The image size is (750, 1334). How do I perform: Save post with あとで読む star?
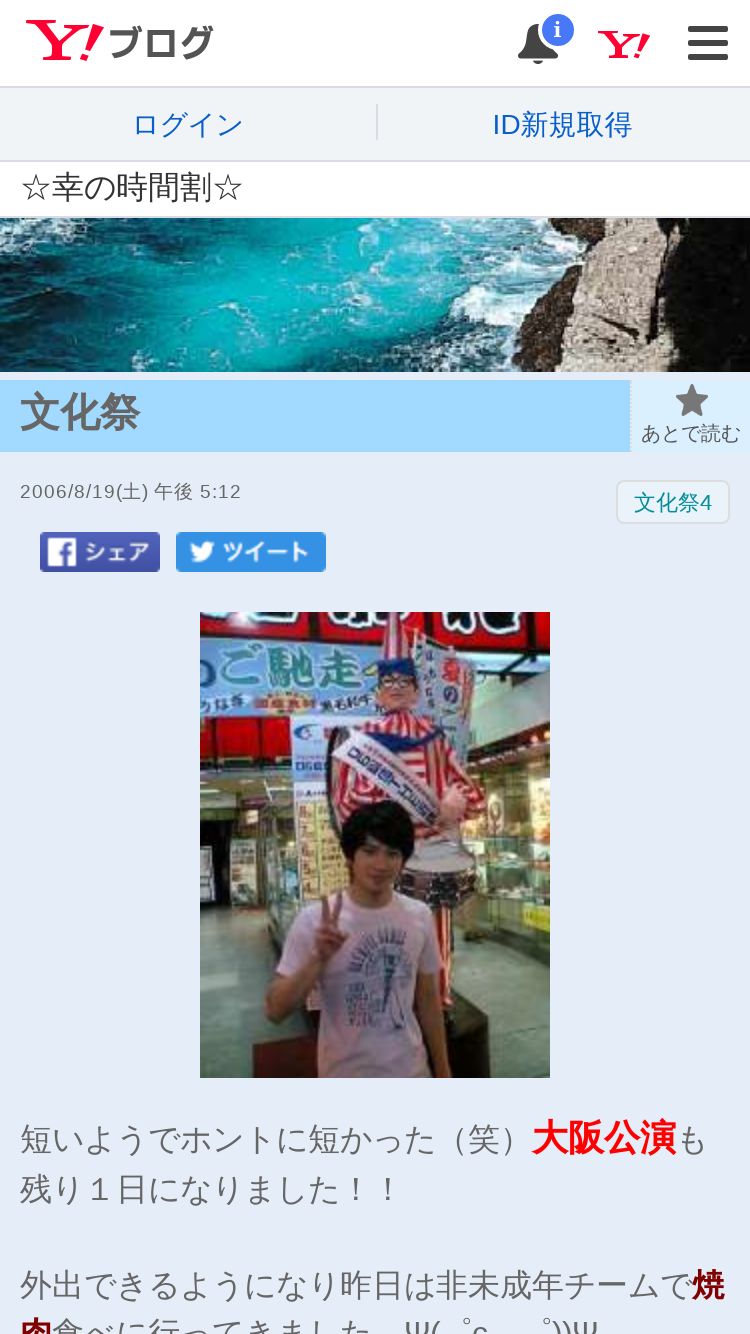[x=690, y=415]
